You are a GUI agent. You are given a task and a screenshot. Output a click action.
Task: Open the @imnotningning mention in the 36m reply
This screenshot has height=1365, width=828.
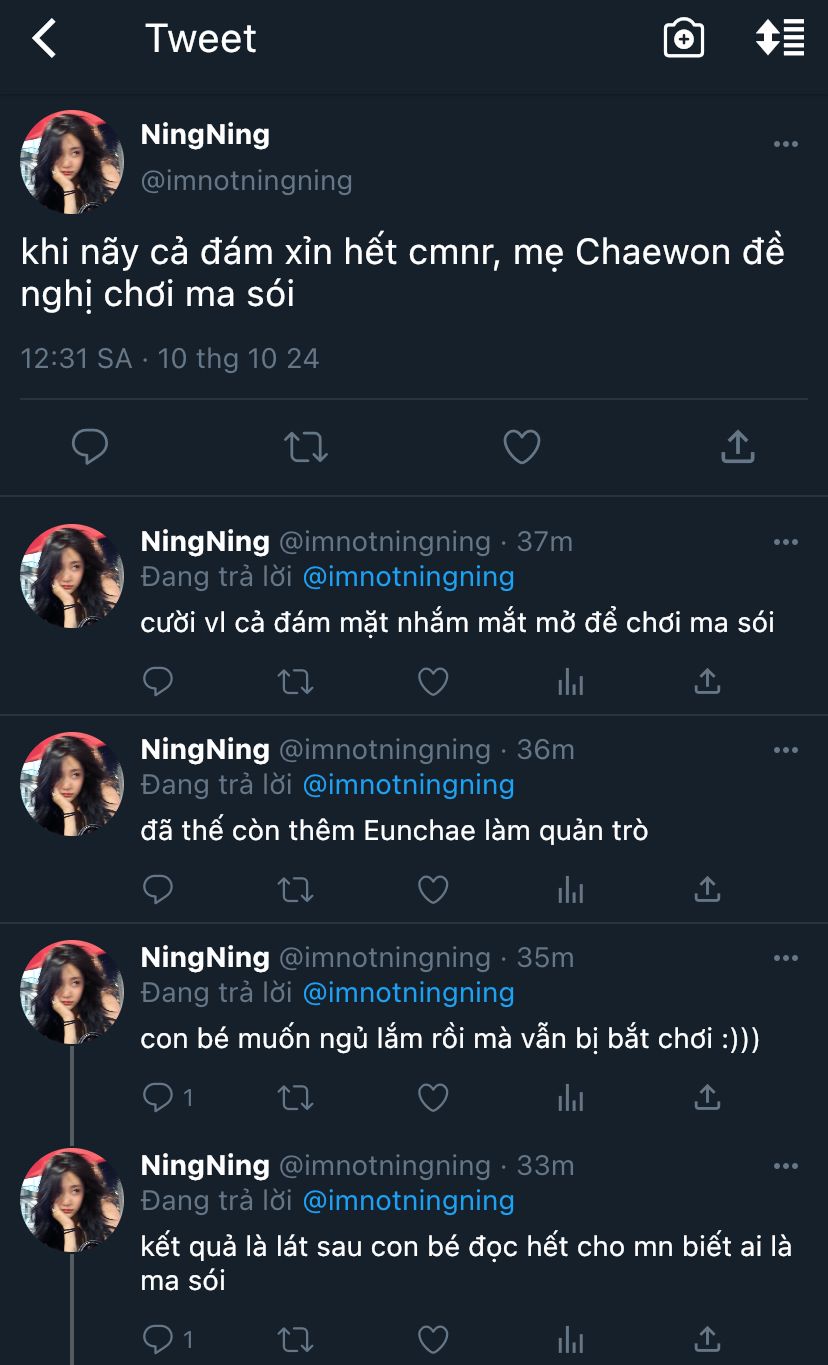coord(408,785)
